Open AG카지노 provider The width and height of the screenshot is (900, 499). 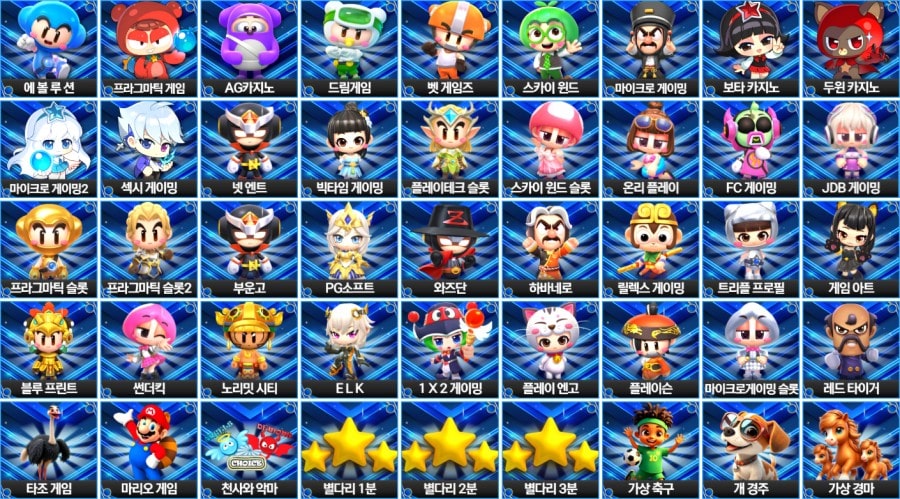pyautogui.click(x=249, y=48)
